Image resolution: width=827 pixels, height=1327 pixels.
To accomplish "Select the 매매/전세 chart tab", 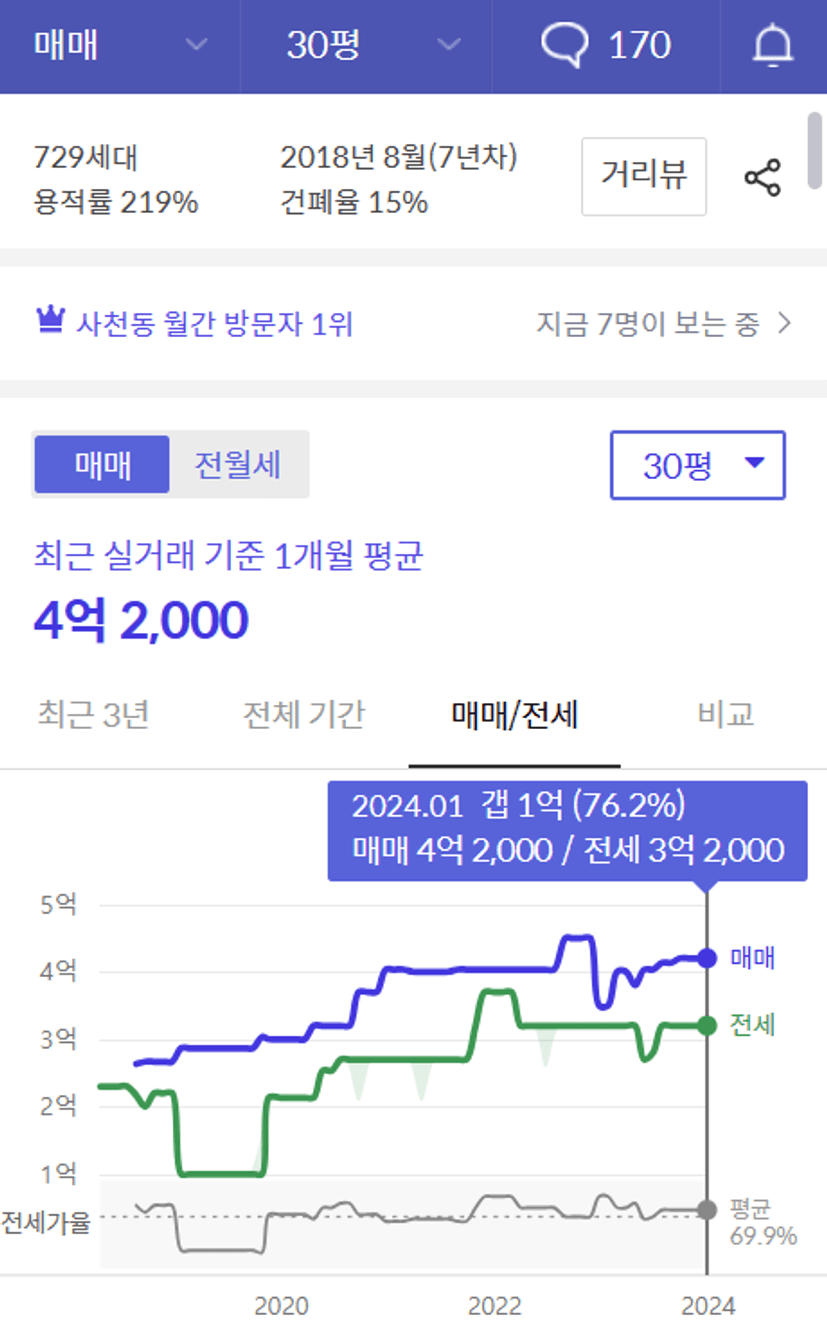I will pyautogui.click(x=515, y=715).
